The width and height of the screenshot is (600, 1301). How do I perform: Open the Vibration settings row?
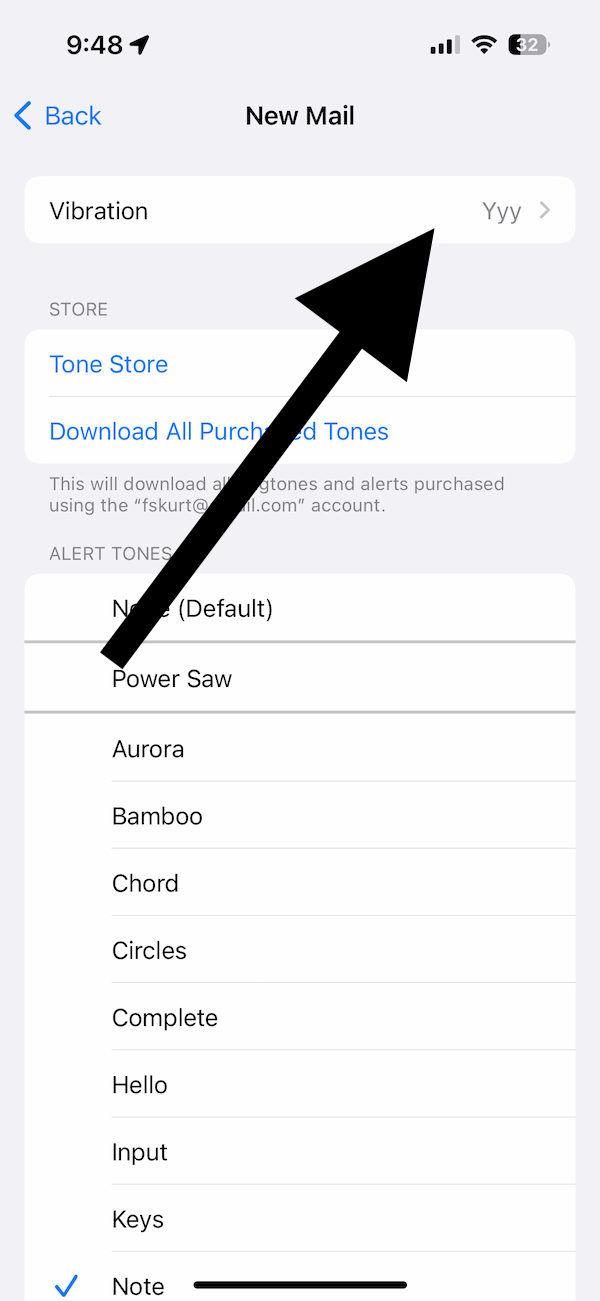point(300,210)
